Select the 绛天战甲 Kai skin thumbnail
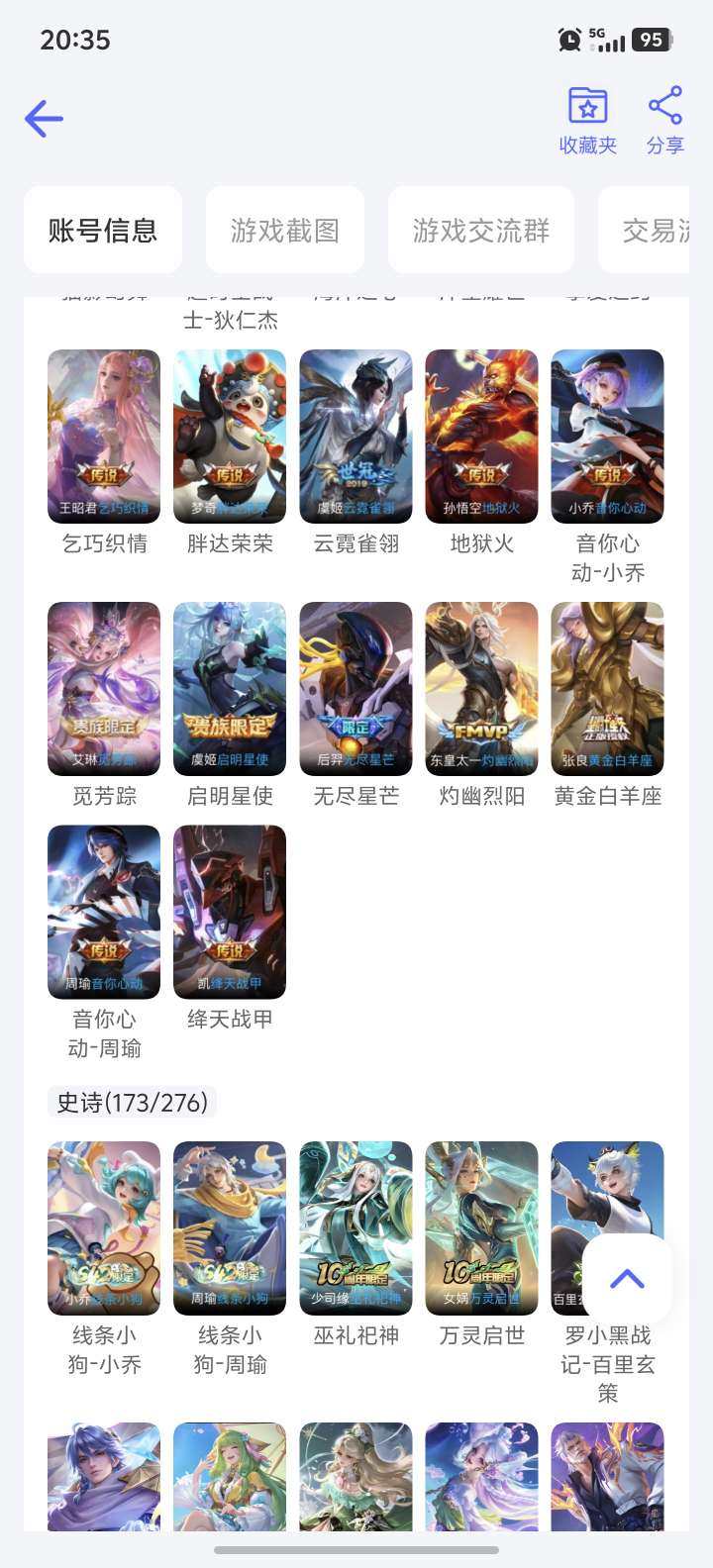The height and width of the screenshot is (1568, 713). [x=229, y=911]
